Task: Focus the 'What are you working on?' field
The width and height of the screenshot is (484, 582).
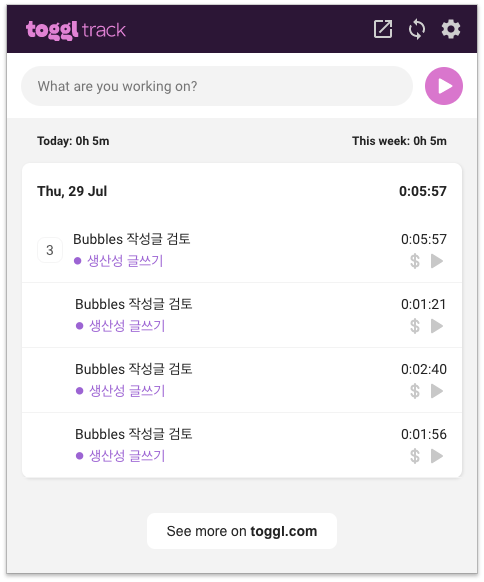Action: click(x=217, y=86)
